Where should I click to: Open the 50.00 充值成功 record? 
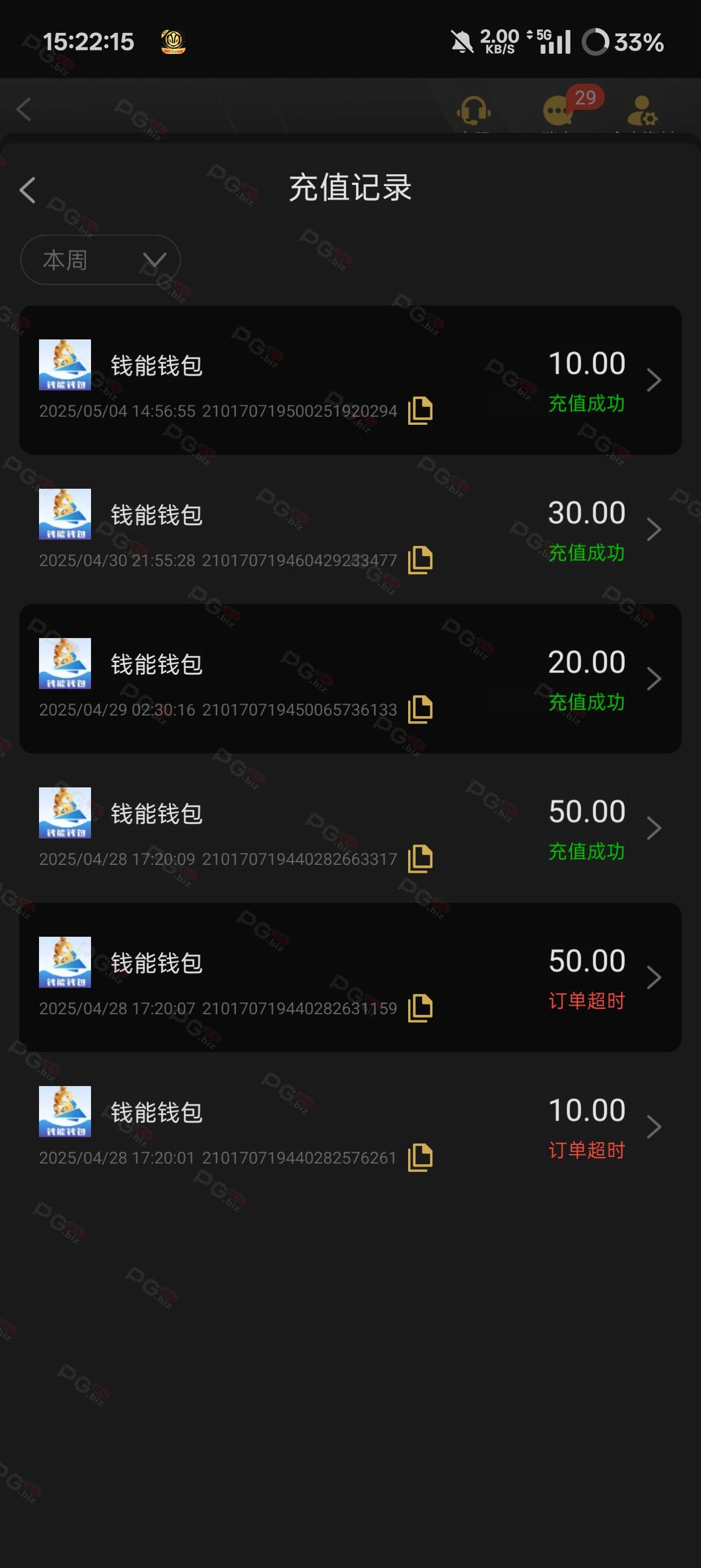pyautogui.click(x=350, y=828)
